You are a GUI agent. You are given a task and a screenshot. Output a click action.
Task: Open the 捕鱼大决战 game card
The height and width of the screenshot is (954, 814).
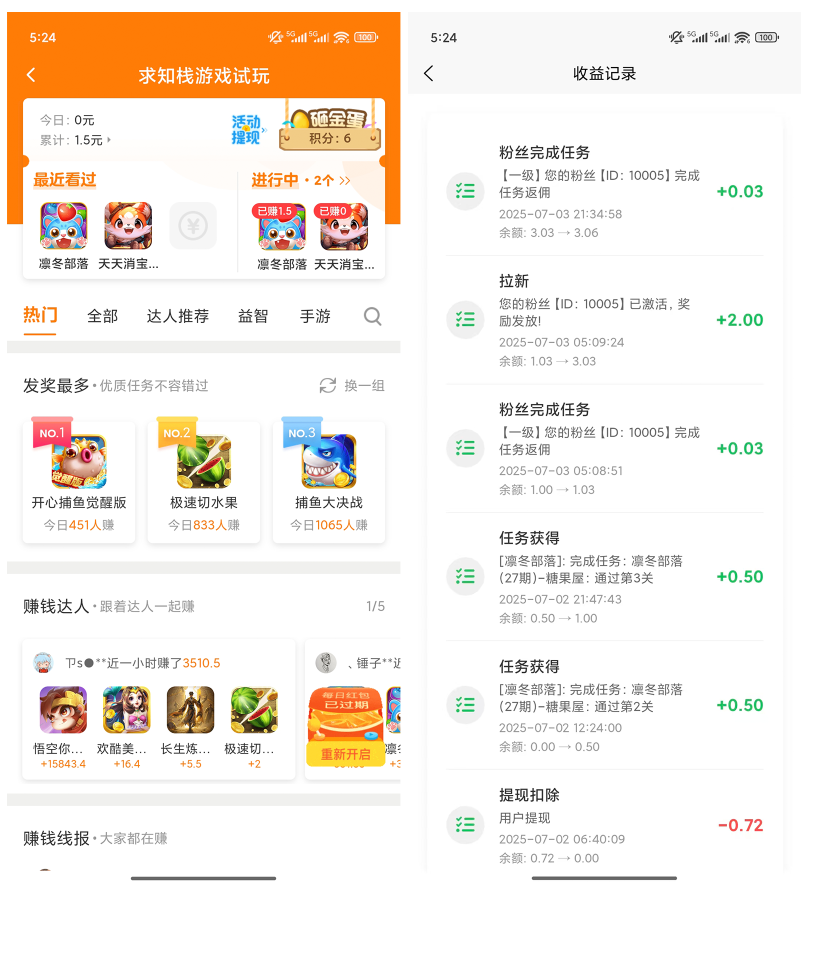point(329,482)
